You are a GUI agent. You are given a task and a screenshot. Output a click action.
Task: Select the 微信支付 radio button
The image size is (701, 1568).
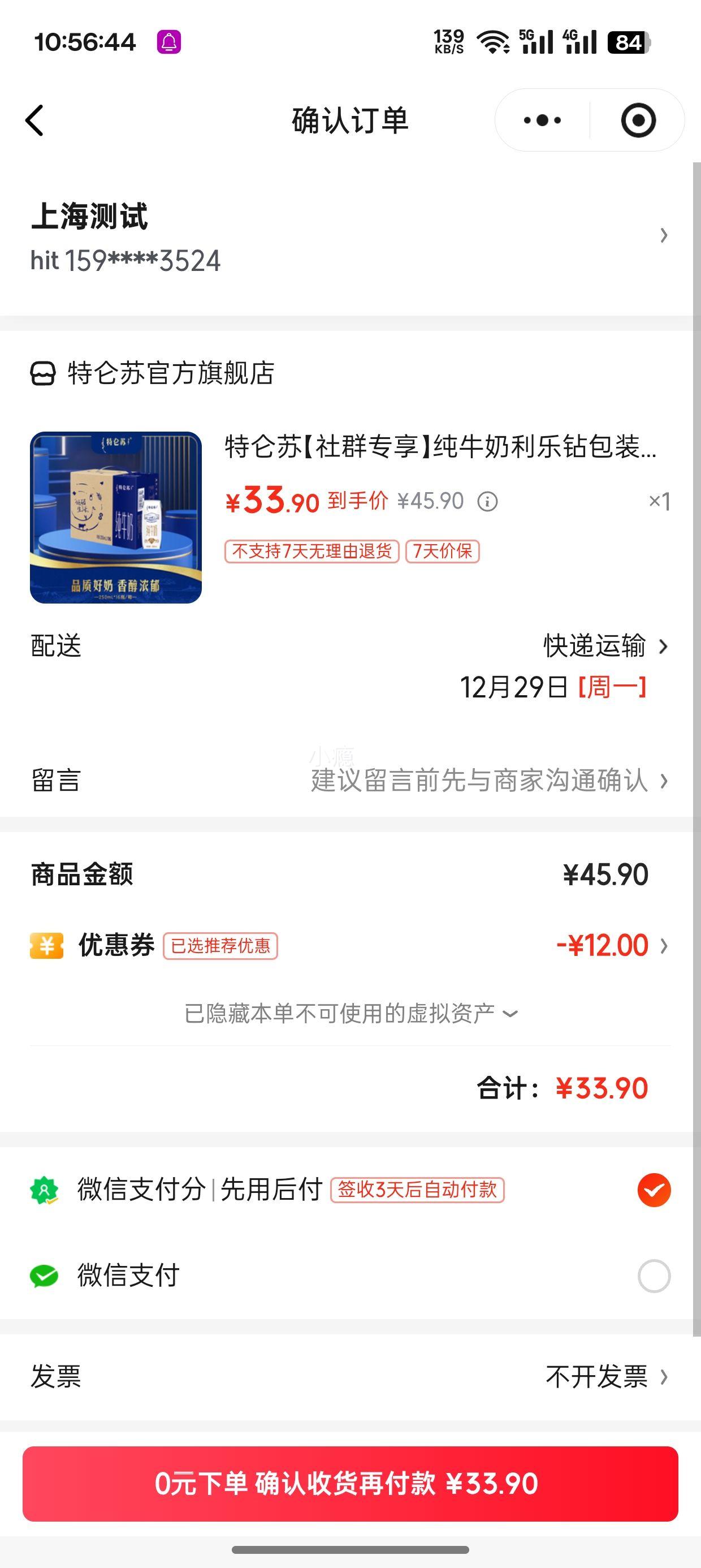(x=654, y=1275)
